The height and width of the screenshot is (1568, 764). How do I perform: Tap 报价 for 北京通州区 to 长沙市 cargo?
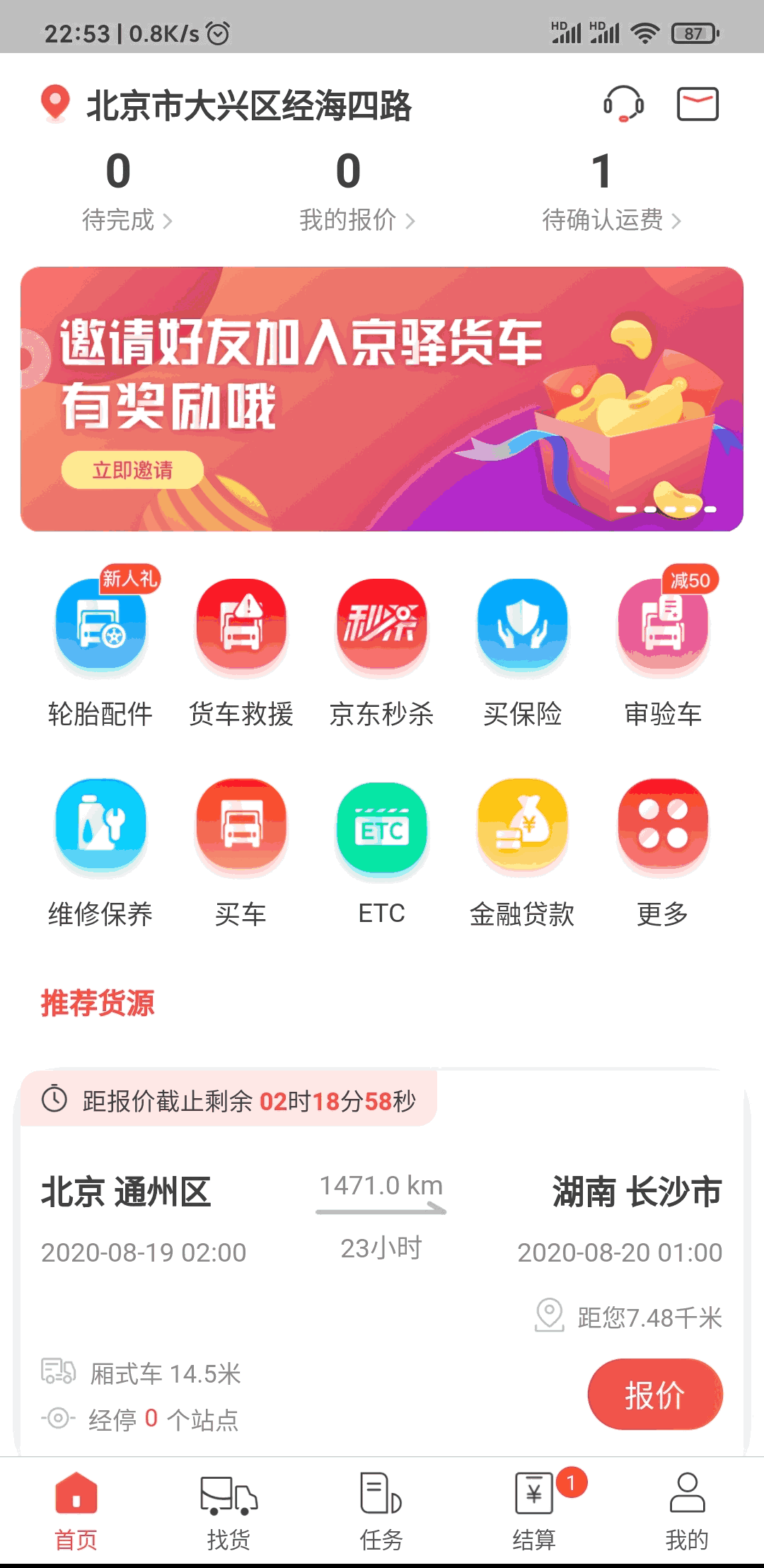[654, 1395]
